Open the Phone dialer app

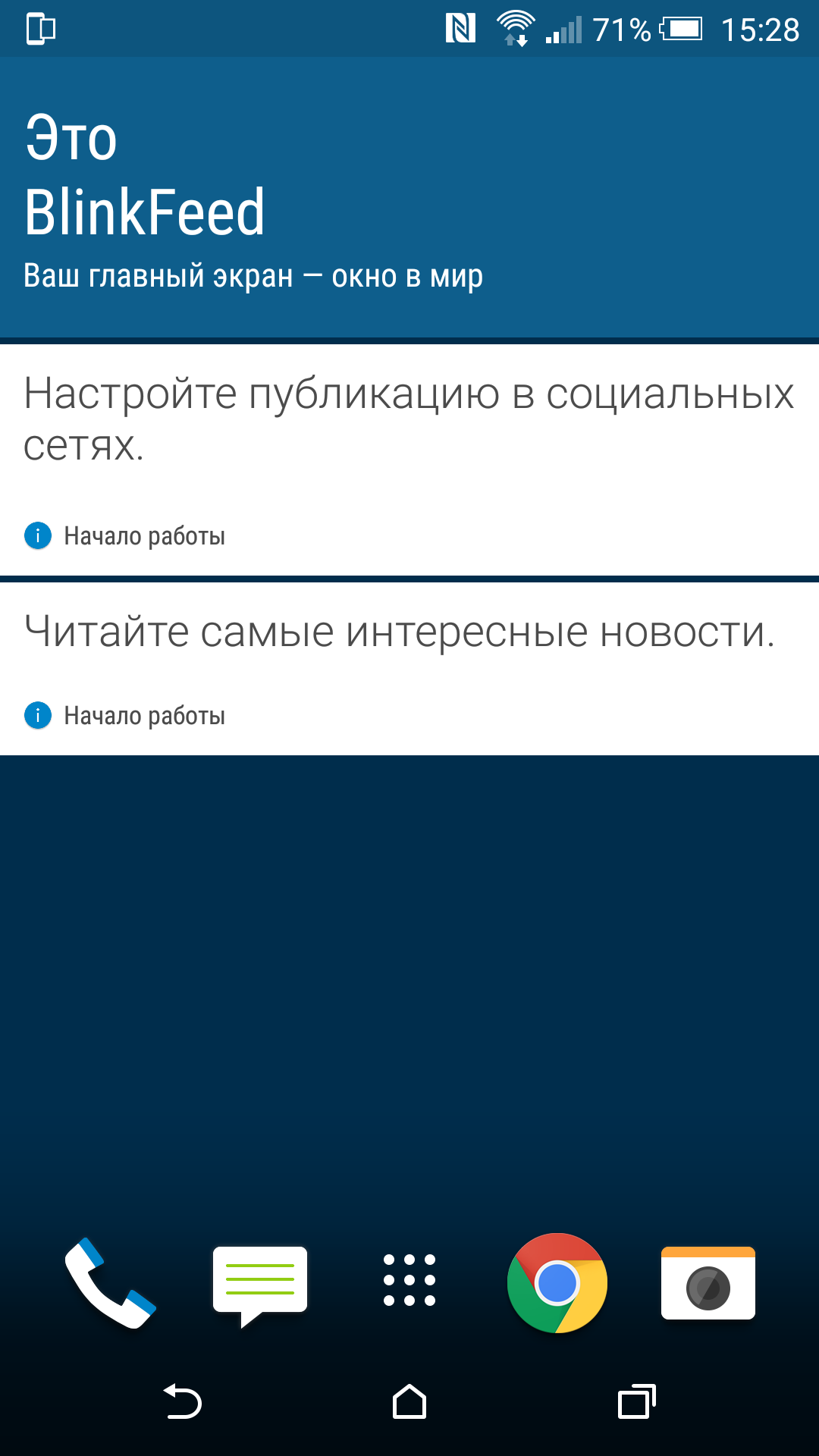(111, 1283)
